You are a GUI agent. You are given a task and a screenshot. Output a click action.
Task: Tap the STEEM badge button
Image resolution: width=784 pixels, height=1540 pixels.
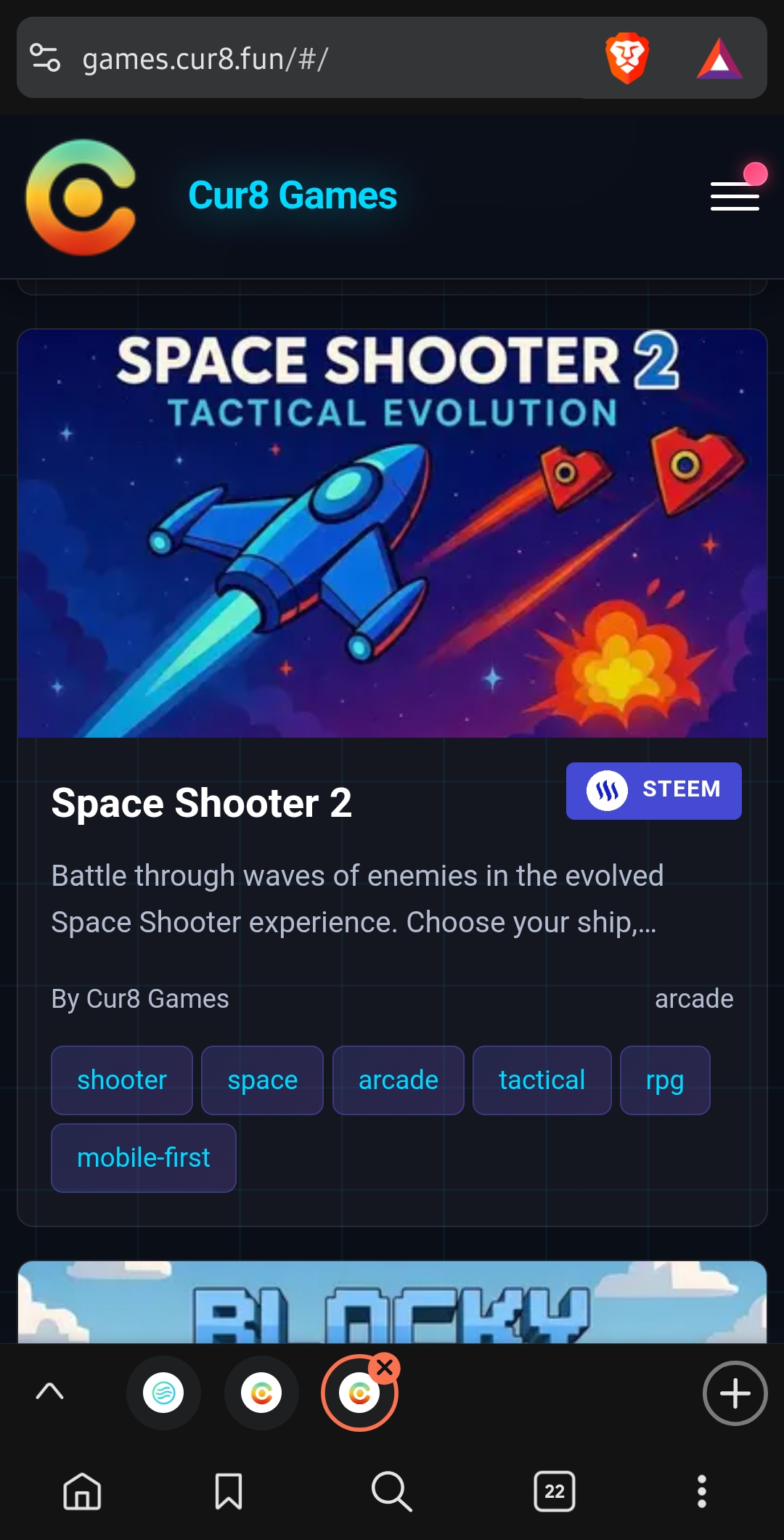pyautogui.click(x=653, y=790)
